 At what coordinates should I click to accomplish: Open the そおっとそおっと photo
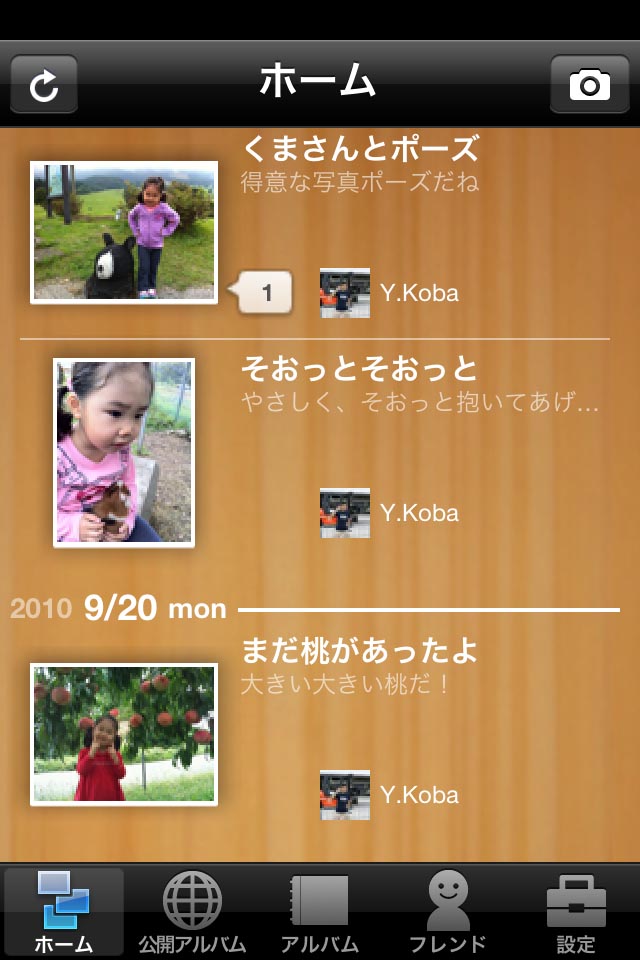[124, 453]
